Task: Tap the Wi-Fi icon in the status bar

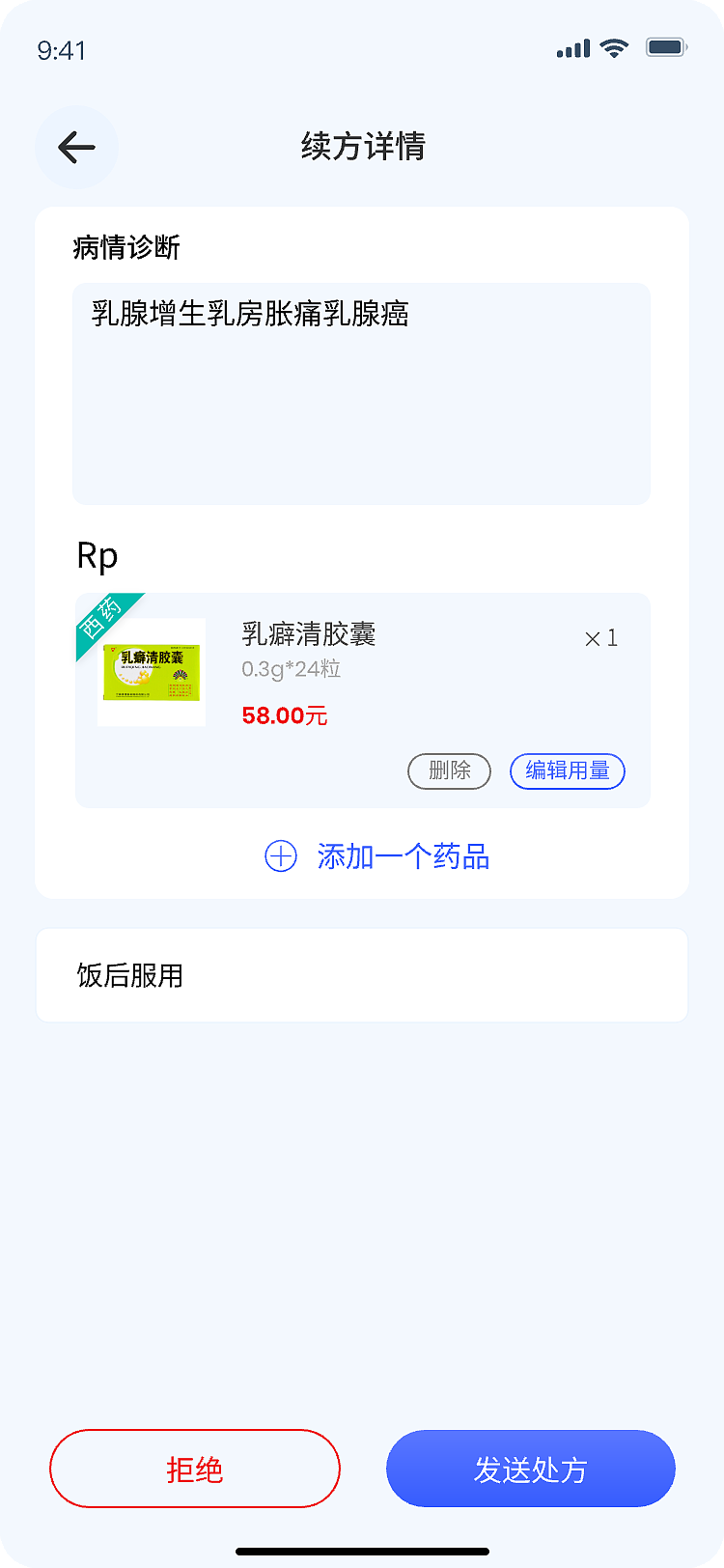Action: click(611, 46)
